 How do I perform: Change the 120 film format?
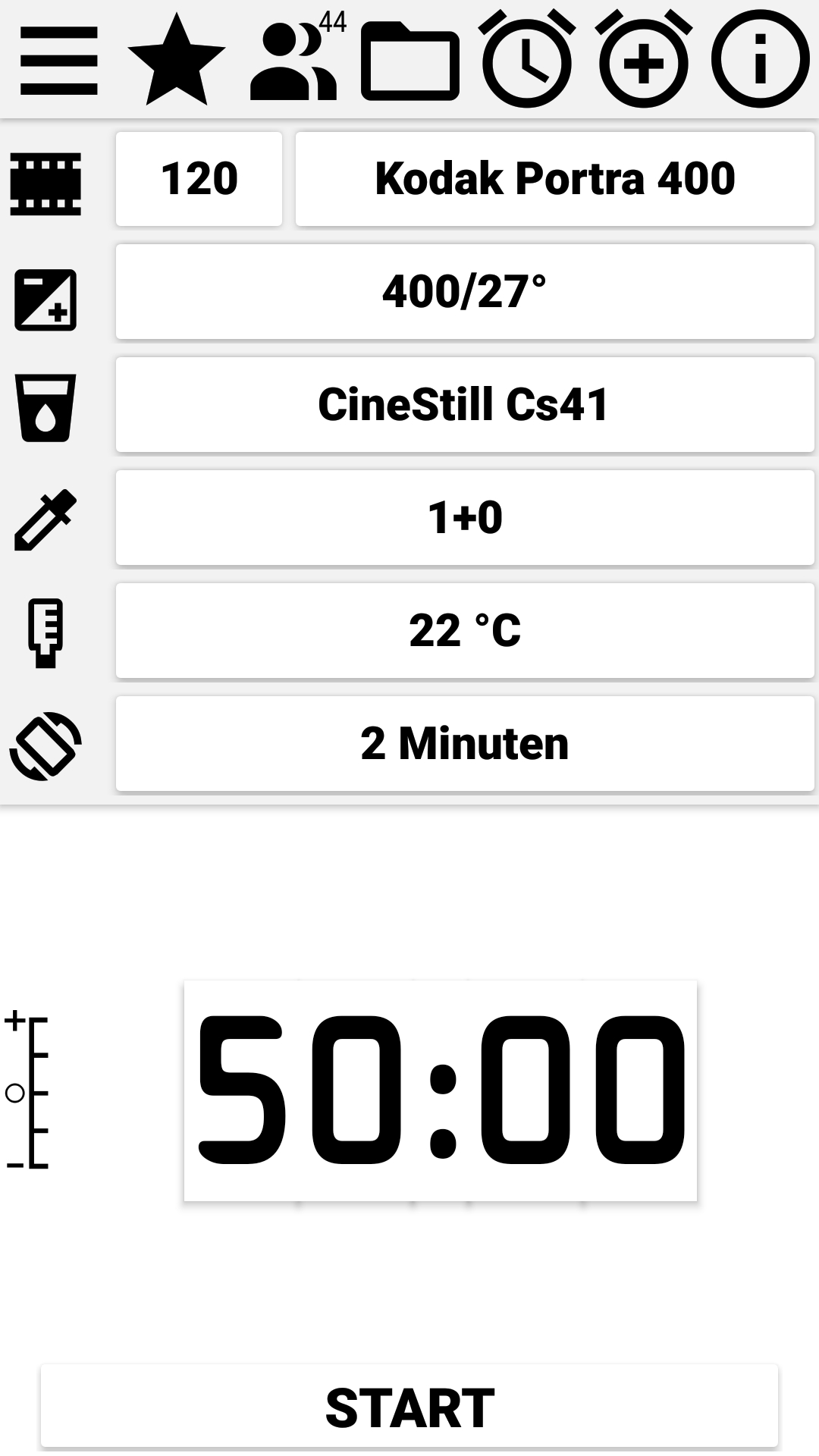199,179
